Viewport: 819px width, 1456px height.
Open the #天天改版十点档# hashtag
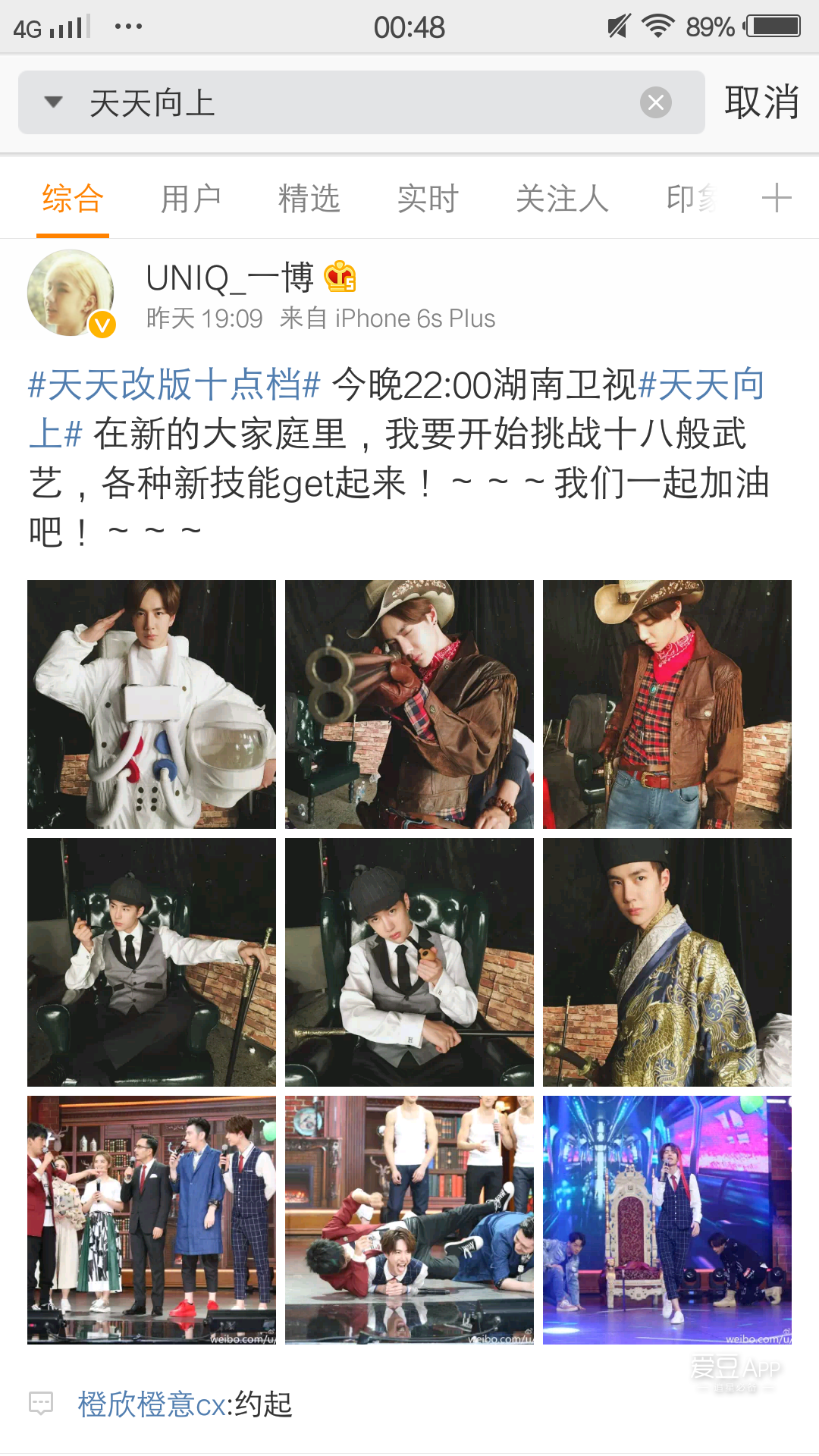[174, 384]
